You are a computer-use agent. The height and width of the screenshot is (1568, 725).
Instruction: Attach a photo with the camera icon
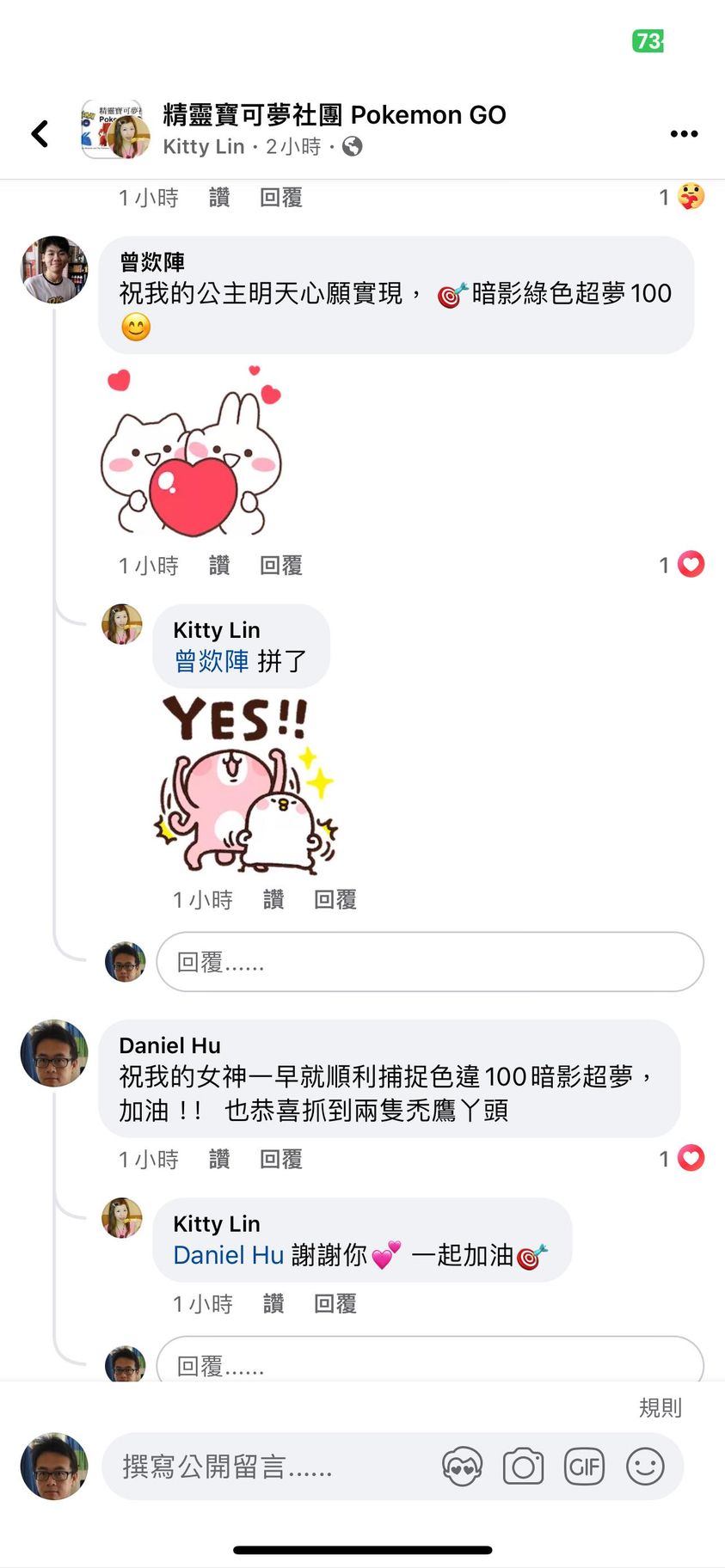523,1467
